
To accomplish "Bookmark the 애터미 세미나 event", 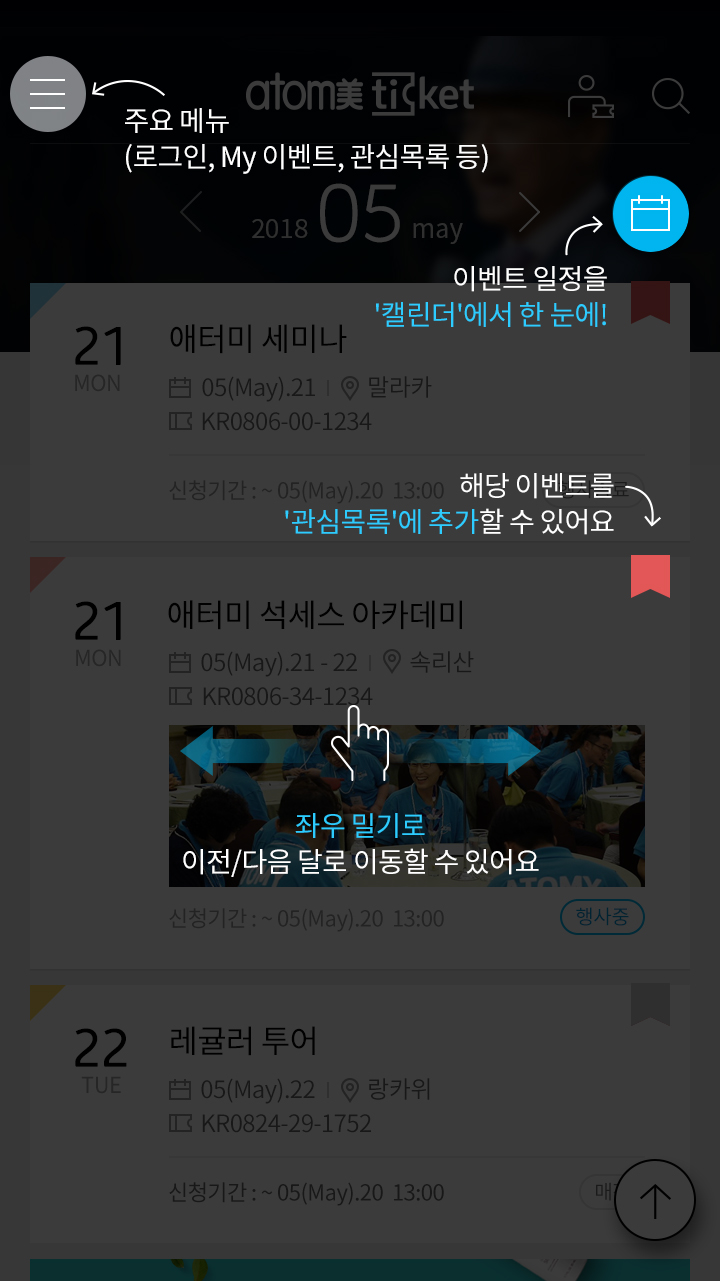I will (650, 302).
